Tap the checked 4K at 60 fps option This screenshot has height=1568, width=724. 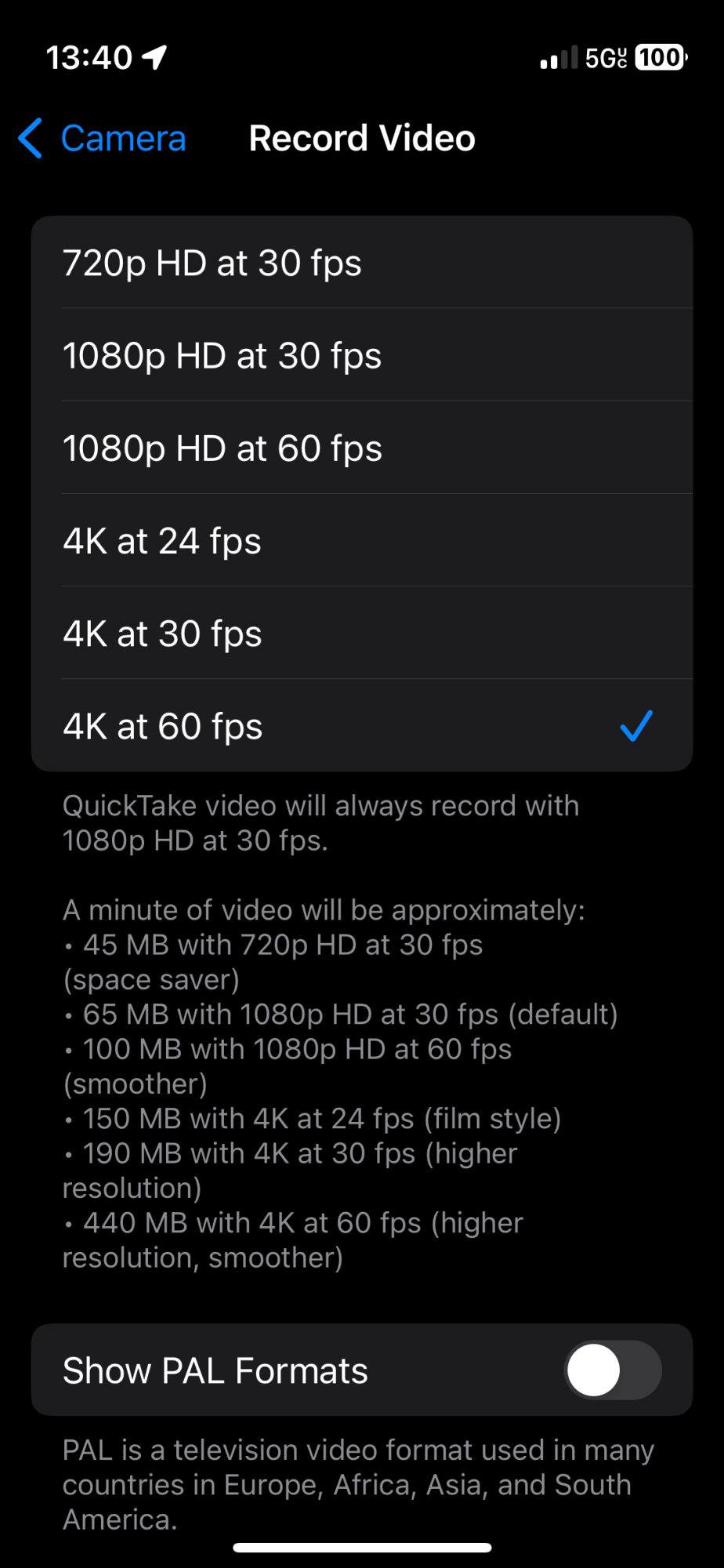pos(360,726)
